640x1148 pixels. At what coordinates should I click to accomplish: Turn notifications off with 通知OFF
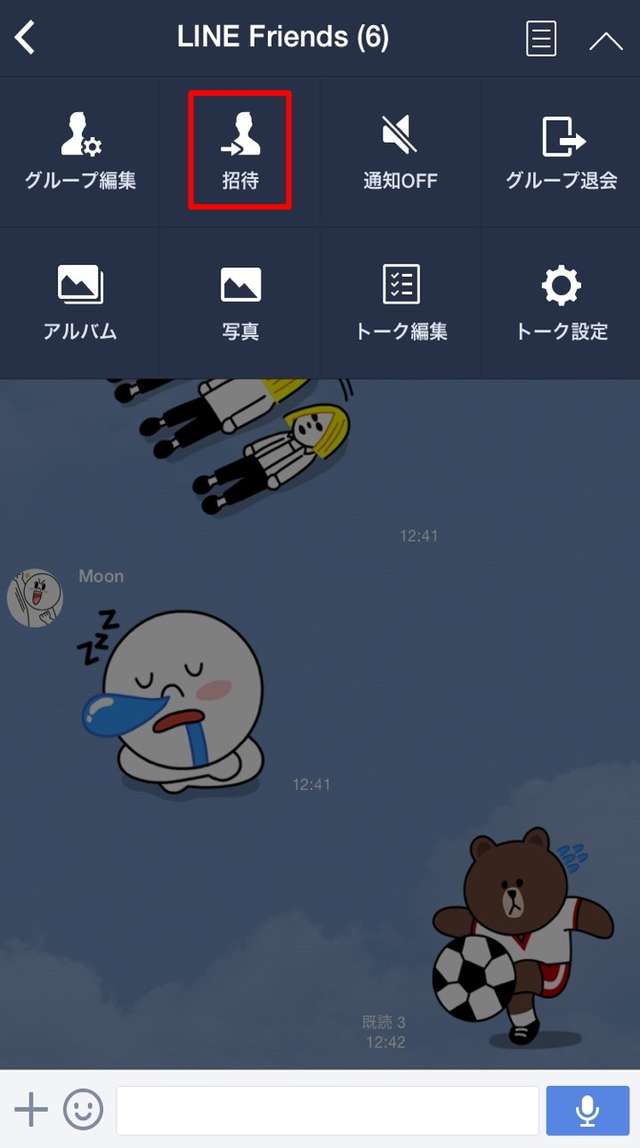(x=401, y=152)
